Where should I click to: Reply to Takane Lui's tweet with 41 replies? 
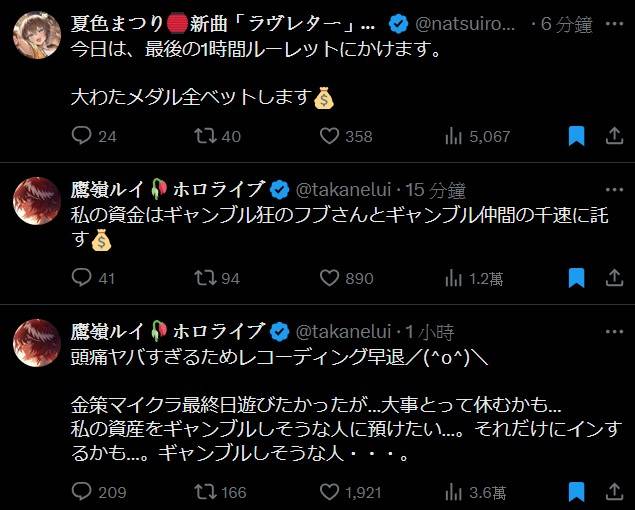click(83, 279)
